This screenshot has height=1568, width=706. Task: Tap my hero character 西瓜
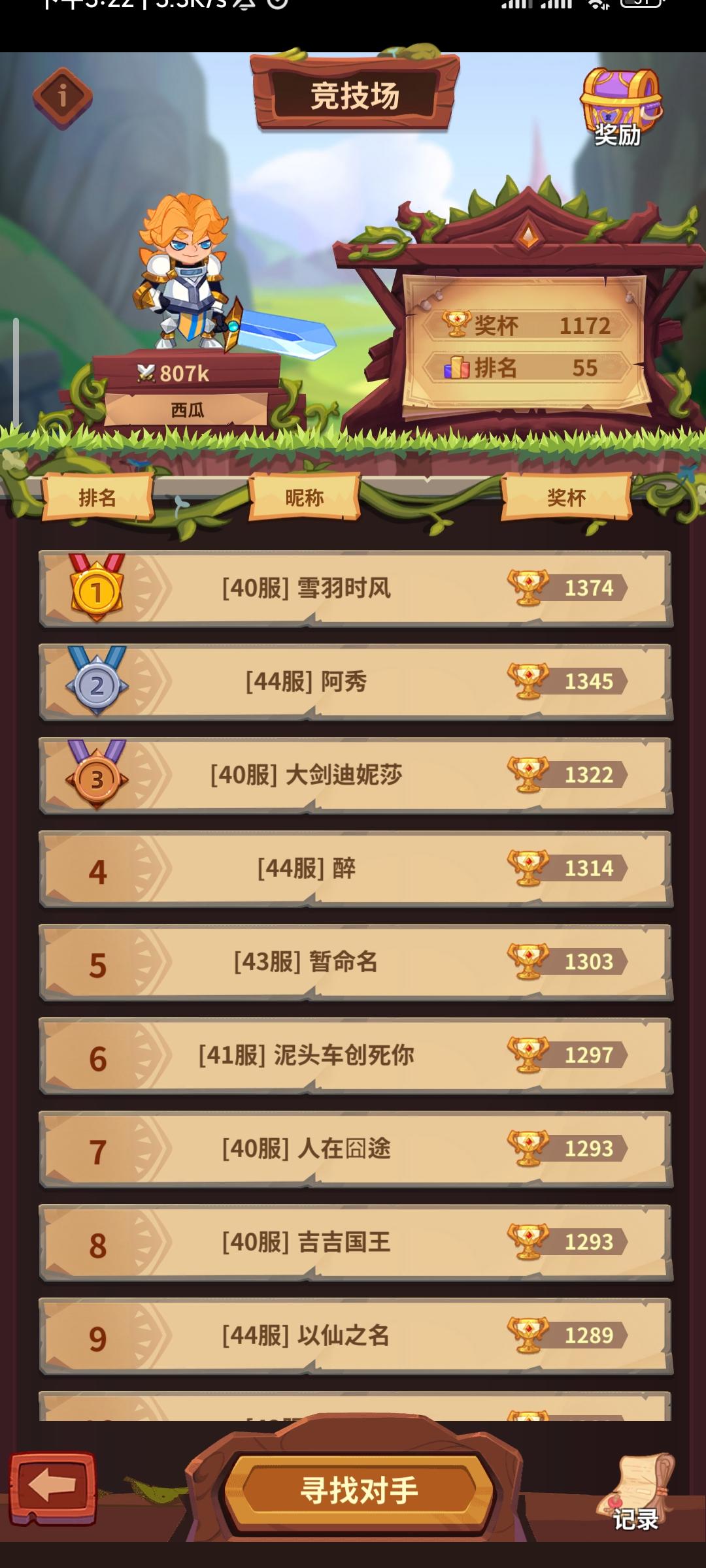(186, 274)
